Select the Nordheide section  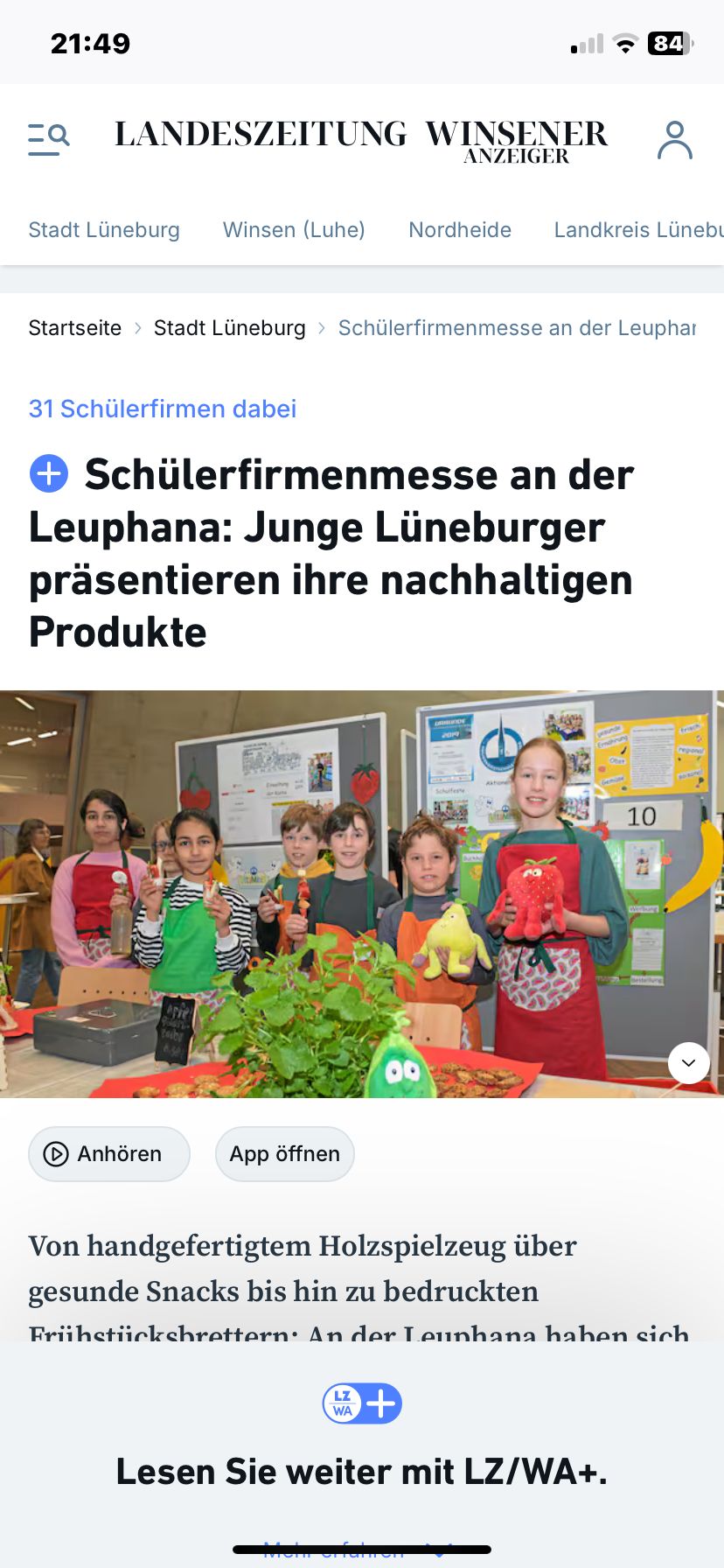[x=460, y=230]
